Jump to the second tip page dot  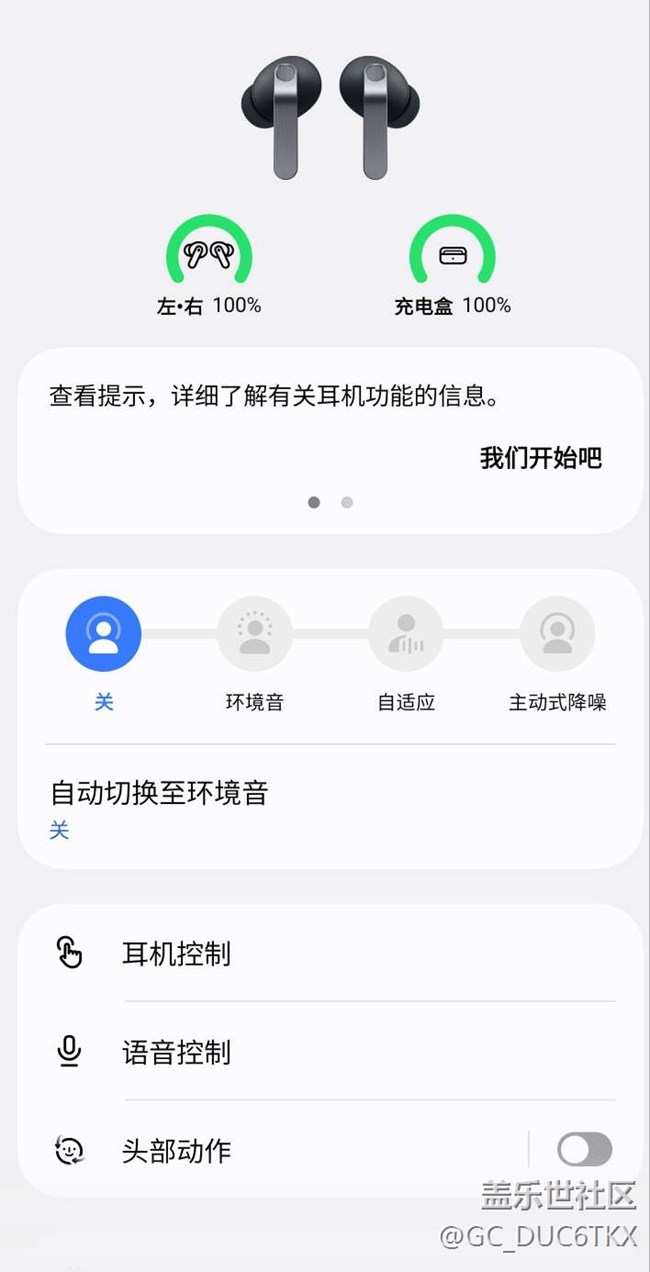point(347,502)
